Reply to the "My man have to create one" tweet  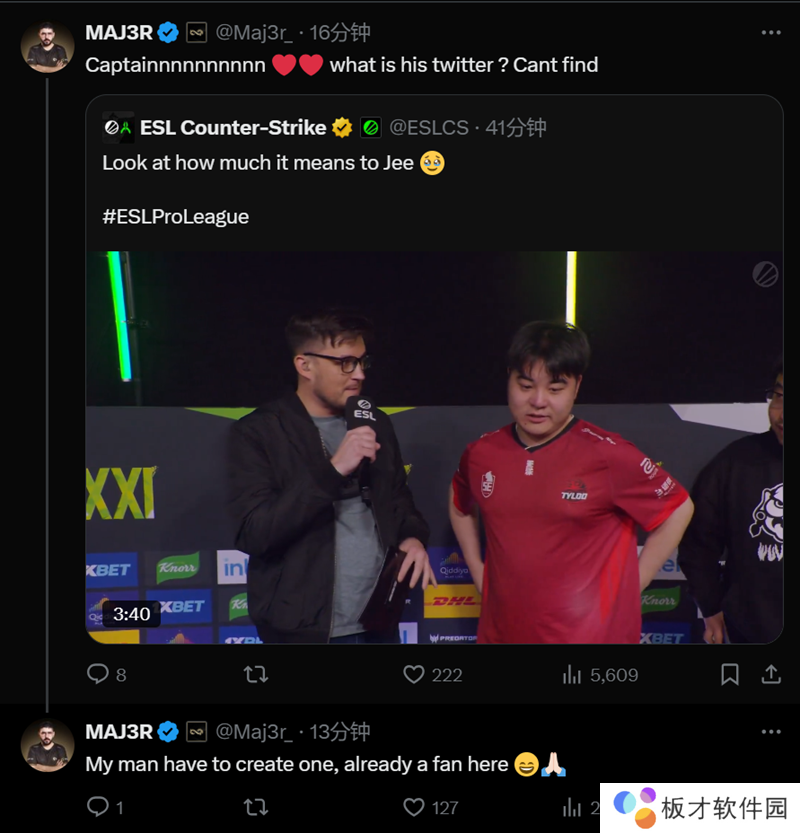98,806
